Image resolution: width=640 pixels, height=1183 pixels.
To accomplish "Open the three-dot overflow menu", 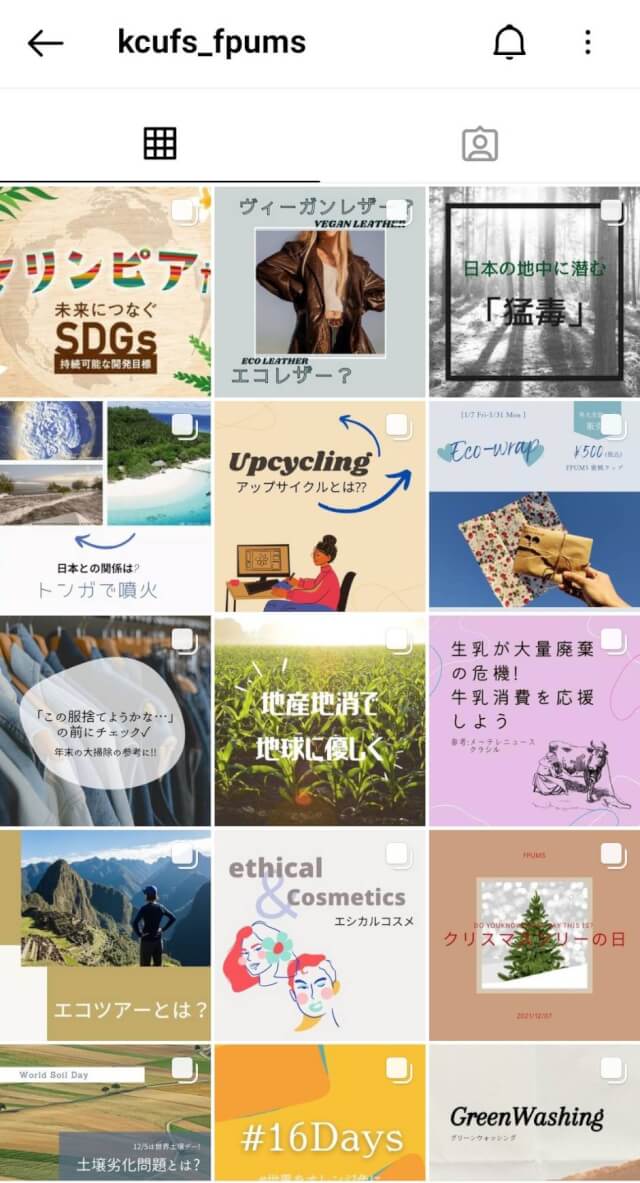I will [588, 42].
